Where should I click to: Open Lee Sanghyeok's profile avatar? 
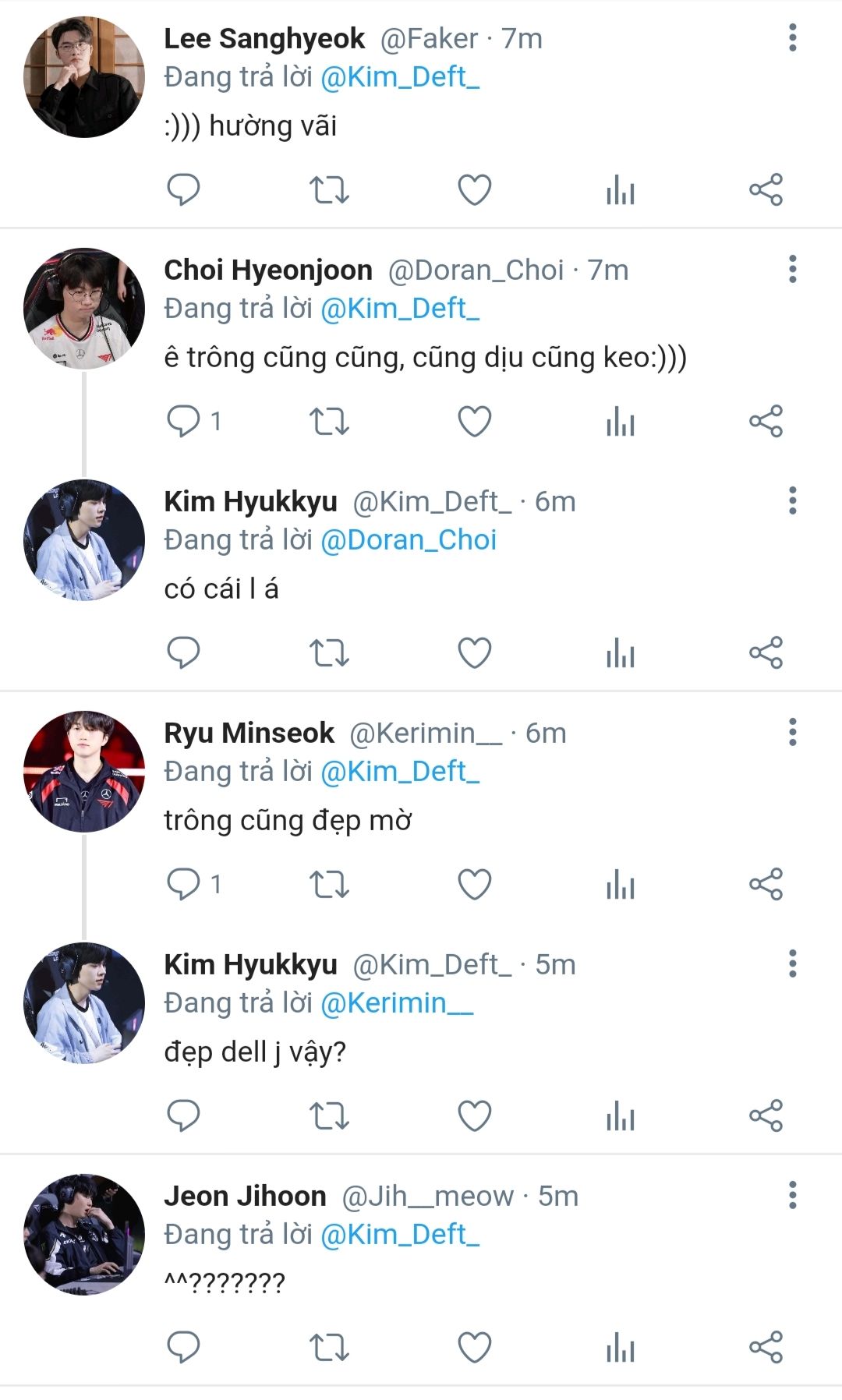tap(84, 76)
